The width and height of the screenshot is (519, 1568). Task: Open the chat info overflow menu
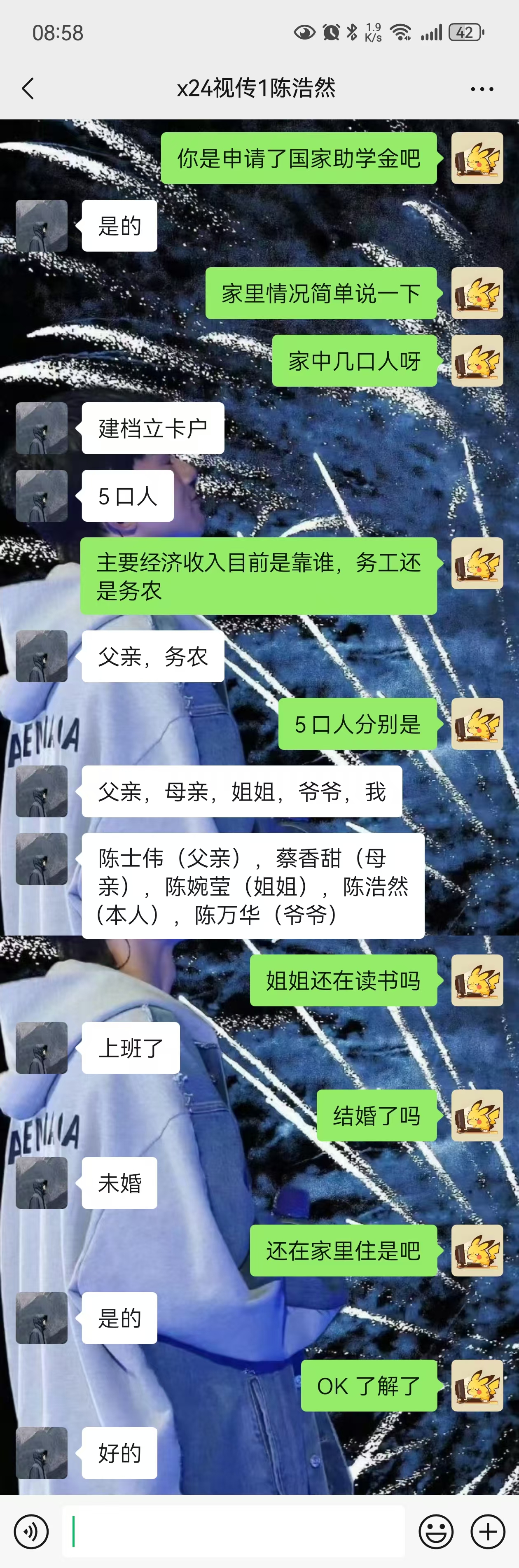point(481,89)
